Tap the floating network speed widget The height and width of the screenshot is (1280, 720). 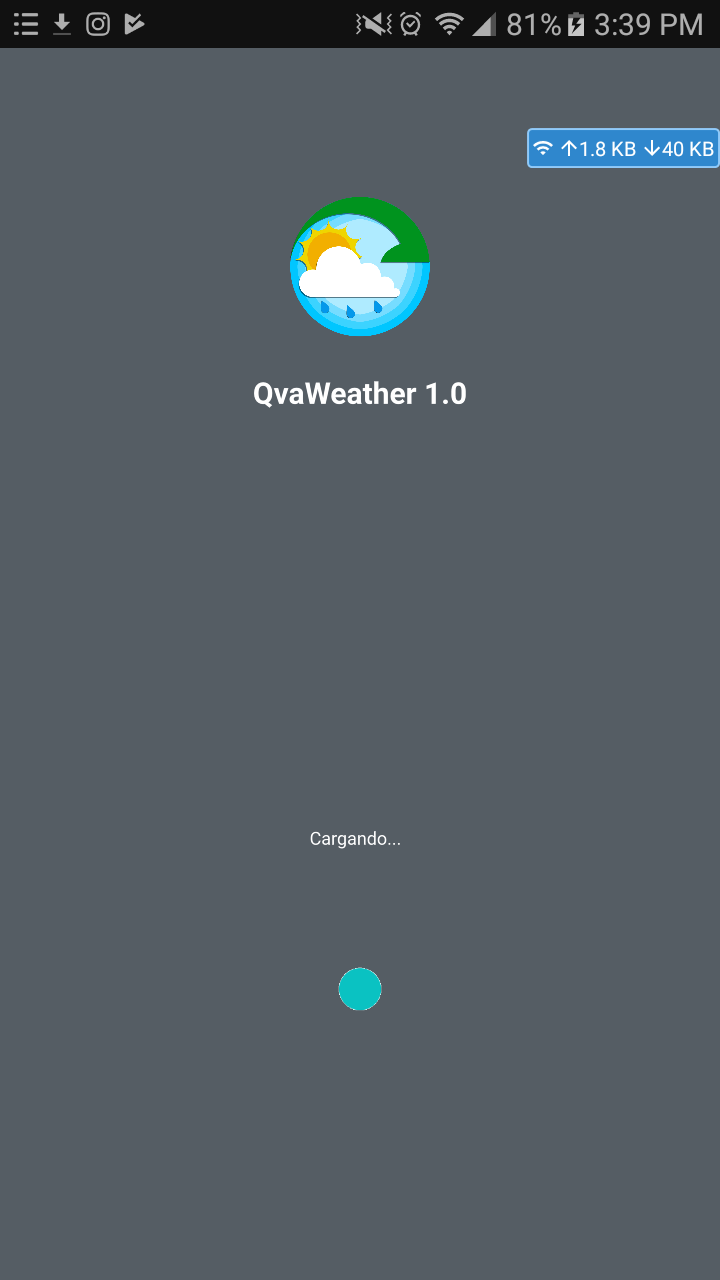click(623, 148)
